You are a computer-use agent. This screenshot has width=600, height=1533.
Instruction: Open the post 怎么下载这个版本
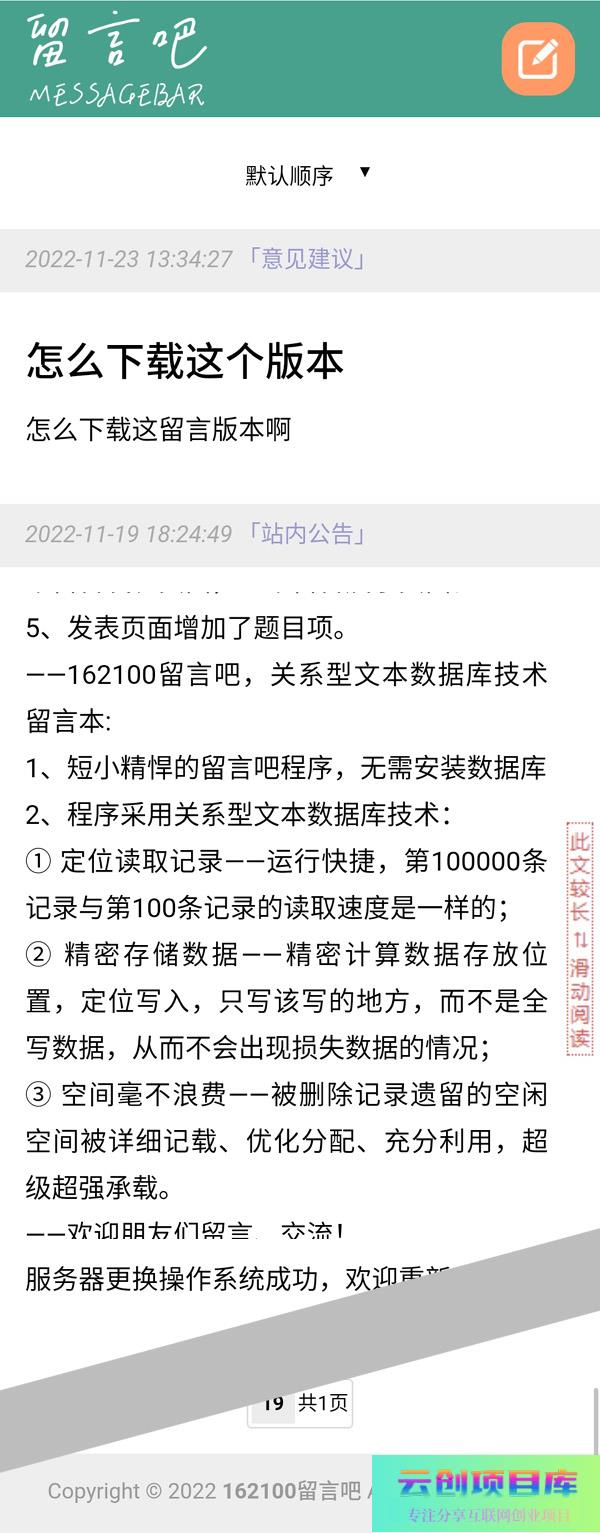(x=185, y=362)
